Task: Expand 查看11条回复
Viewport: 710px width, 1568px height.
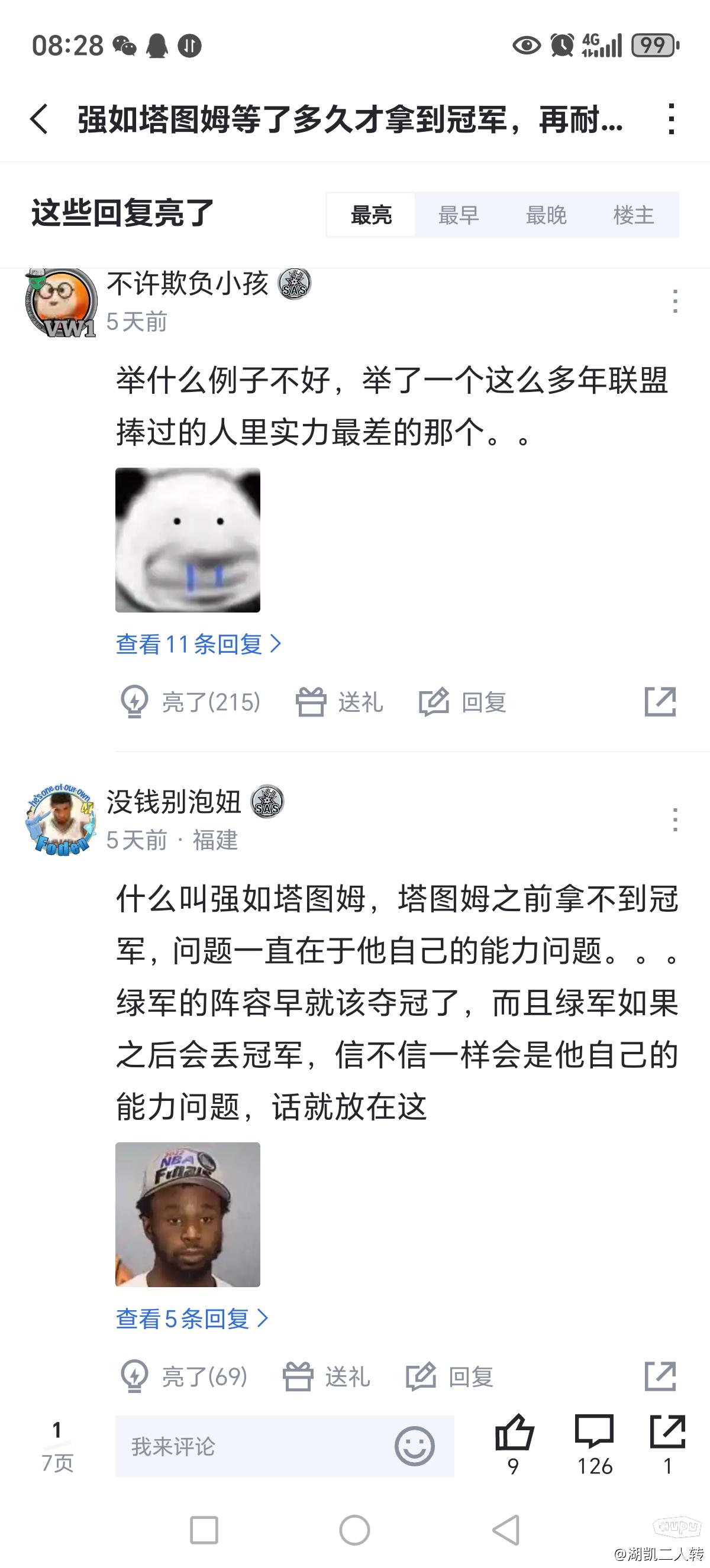Action: click(x=199, y=644)
